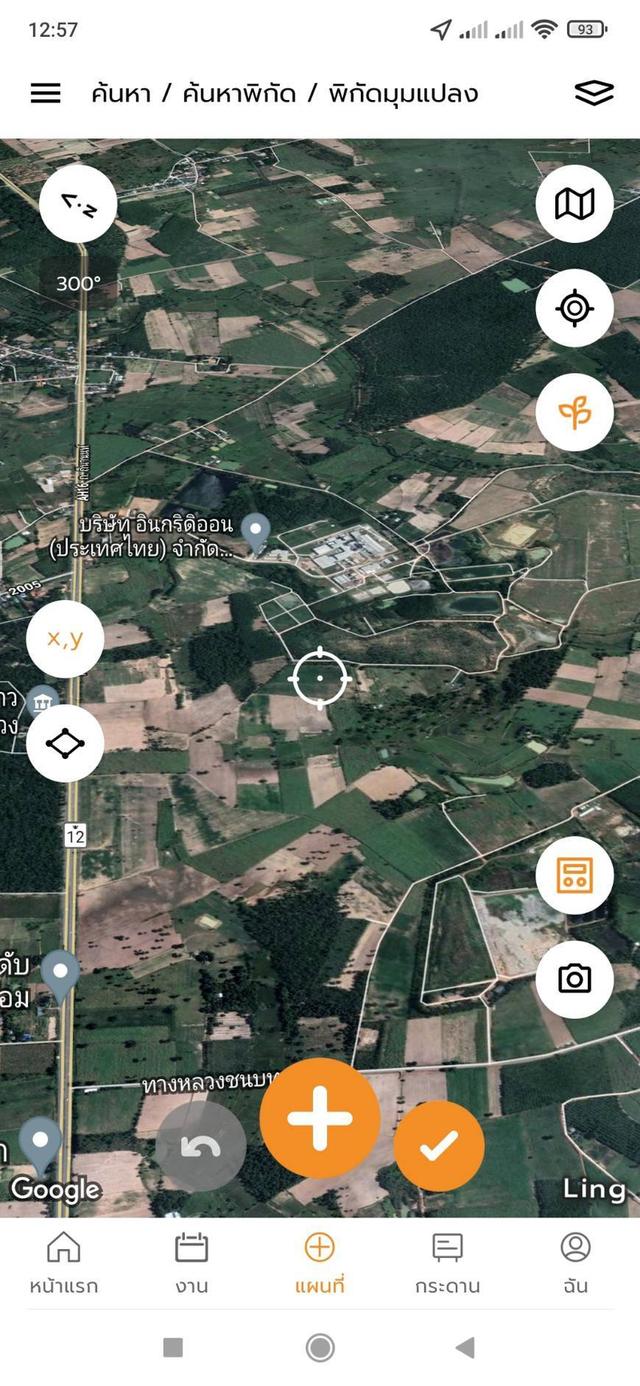
Task: Undo the last plotted point
Action: pyautogui.click(x=201, y=1147)
